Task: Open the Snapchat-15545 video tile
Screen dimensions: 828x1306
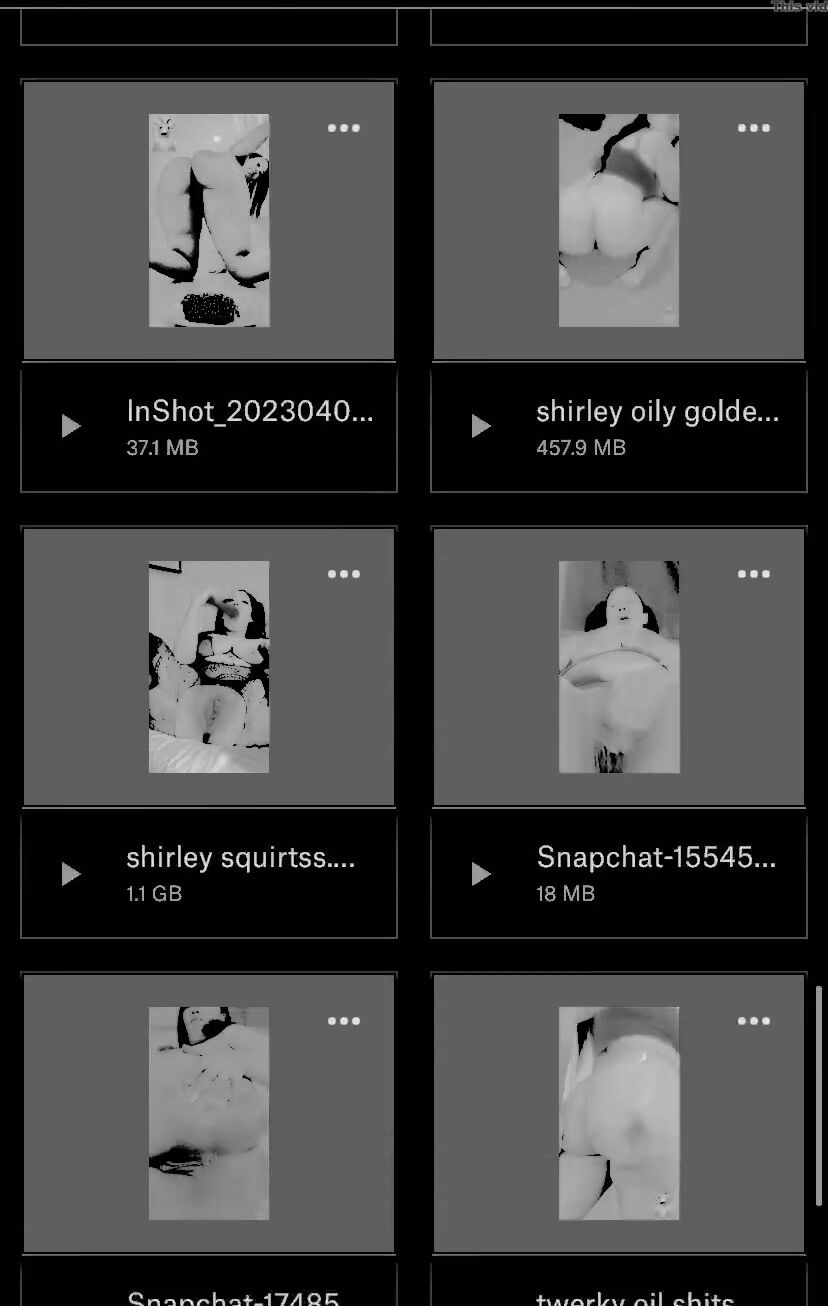Action: 619,666
